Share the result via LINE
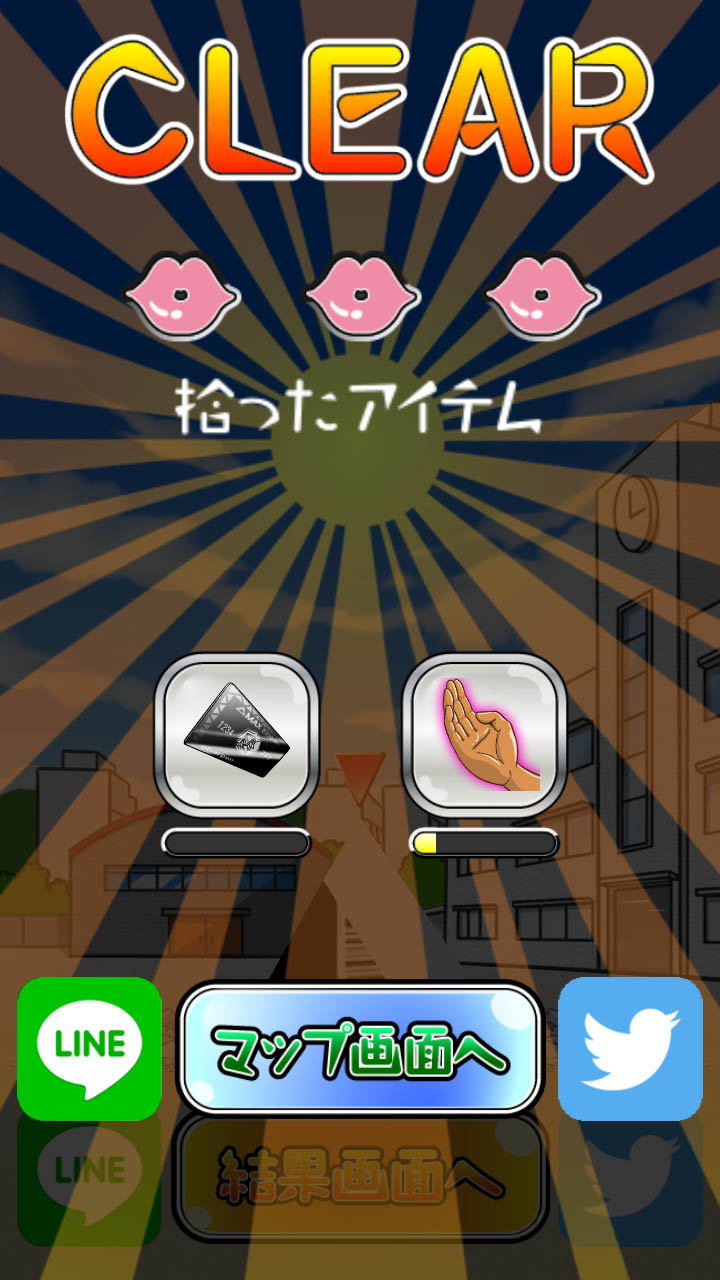Image resolution: width=720 pixels, height=1280 pixels. (x=89, y=1048)
